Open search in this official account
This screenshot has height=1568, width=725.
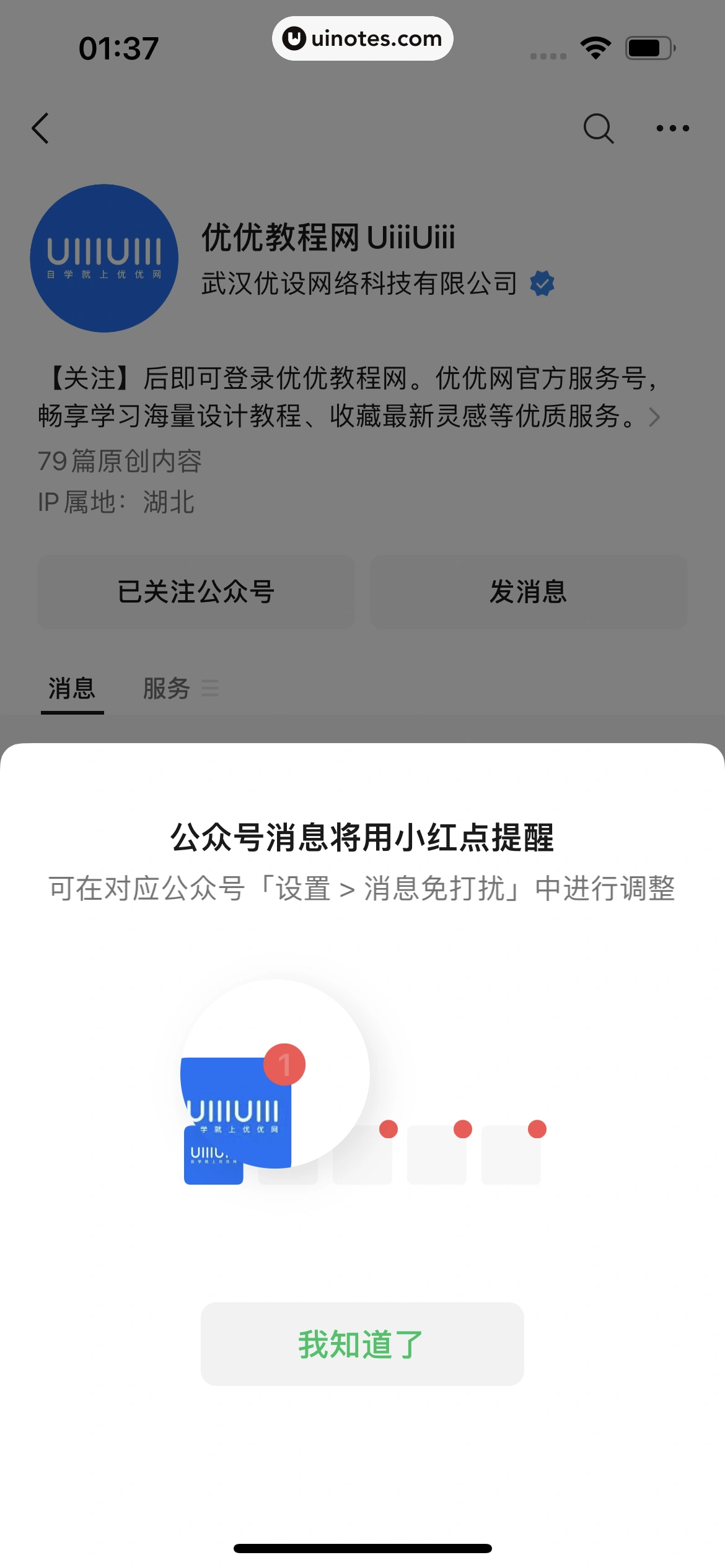598,128
